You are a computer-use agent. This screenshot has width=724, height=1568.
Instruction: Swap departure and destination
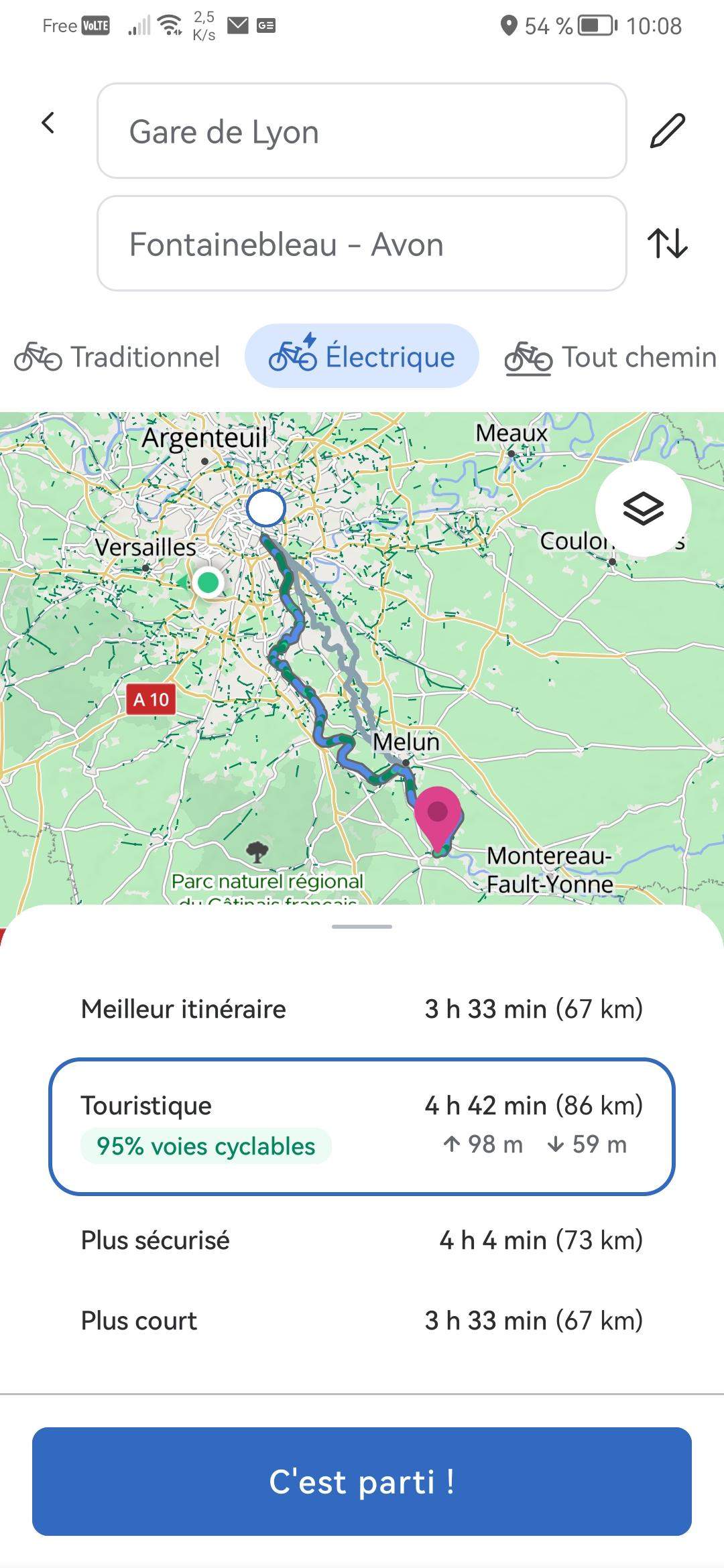668,243
